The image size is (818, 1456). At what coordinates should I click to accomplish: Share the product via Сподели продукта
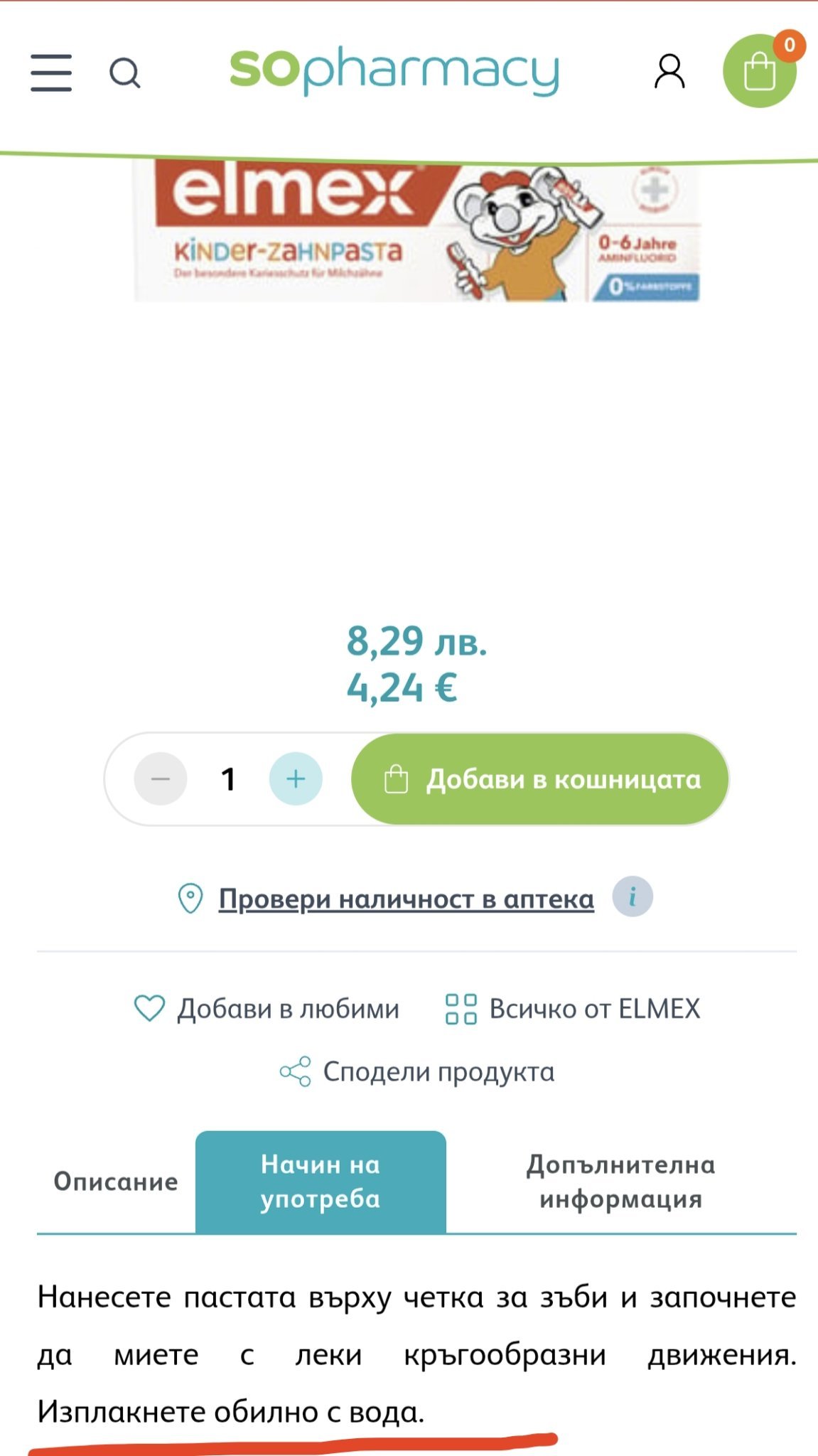[x=416, y=1071]
